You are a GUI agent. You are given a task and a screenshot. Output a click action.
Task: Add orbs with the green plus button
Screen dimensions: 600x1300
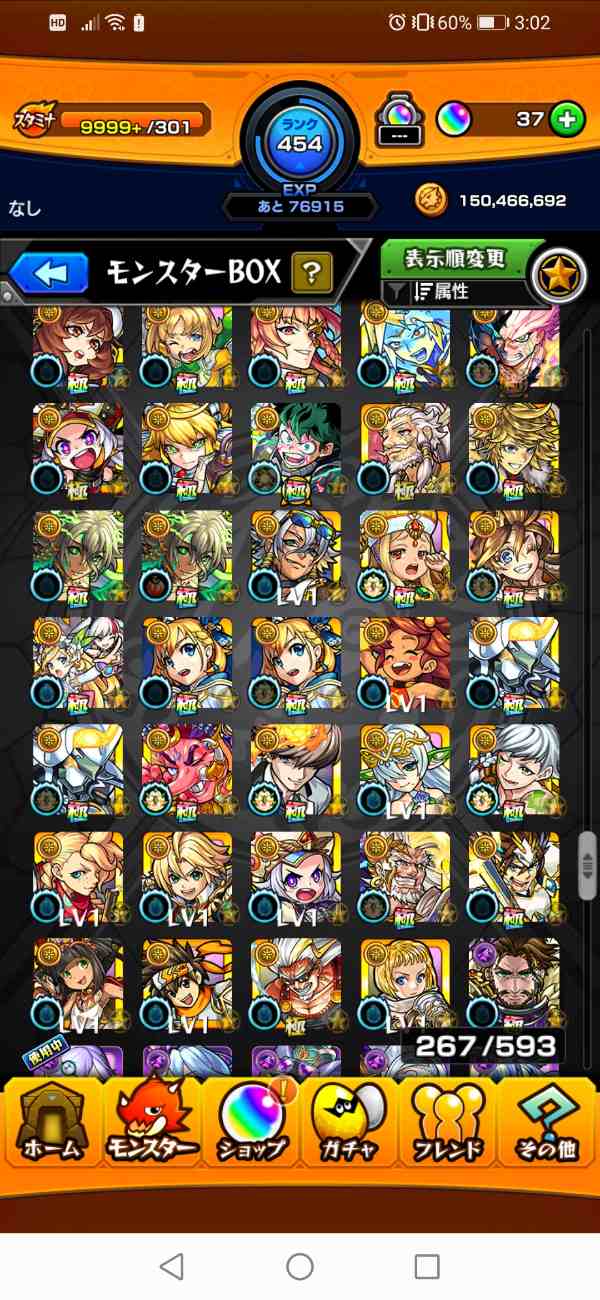click(567, 120)
